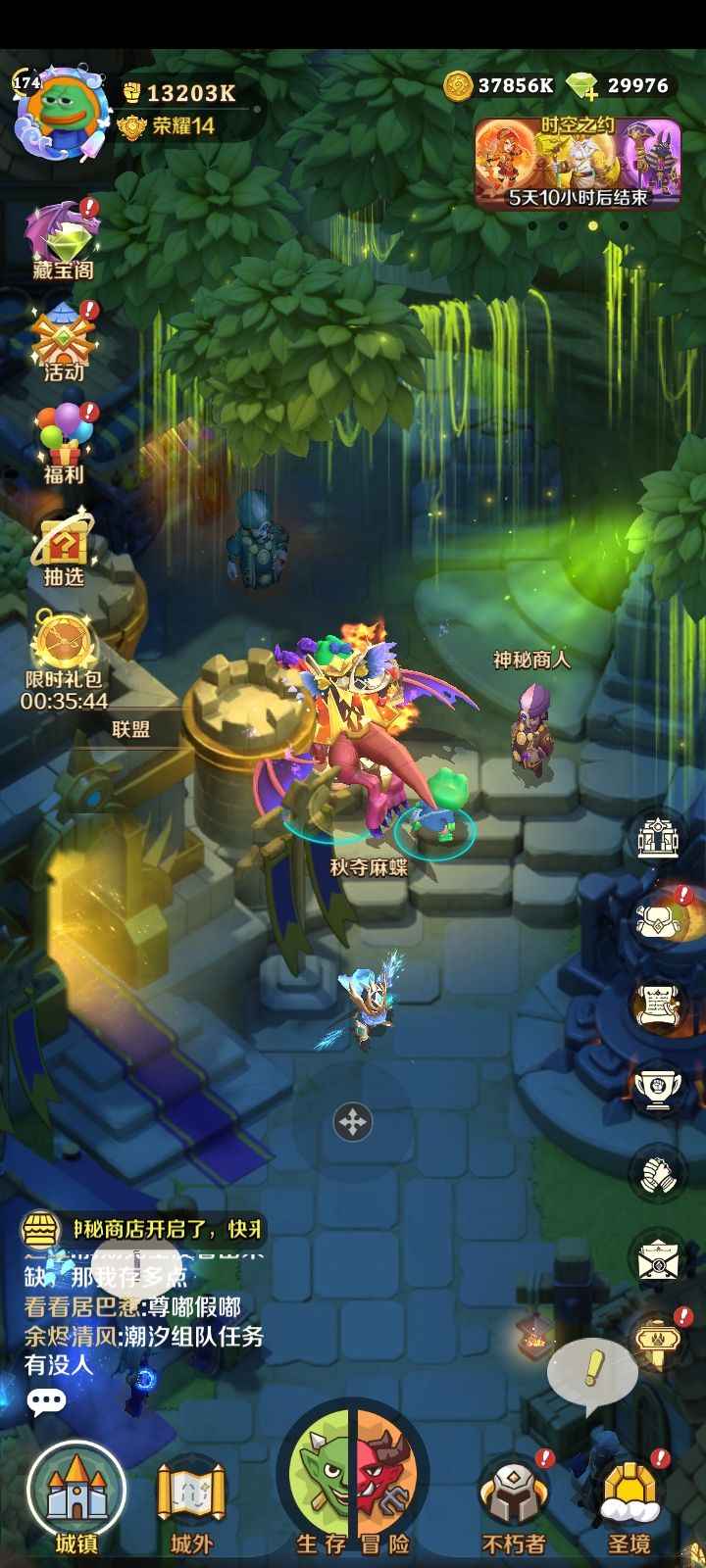Image resolution: width=706 pixels, height=1568 pixels.
Task: Open the quest scroll icon
Action: coord(658,1006)
